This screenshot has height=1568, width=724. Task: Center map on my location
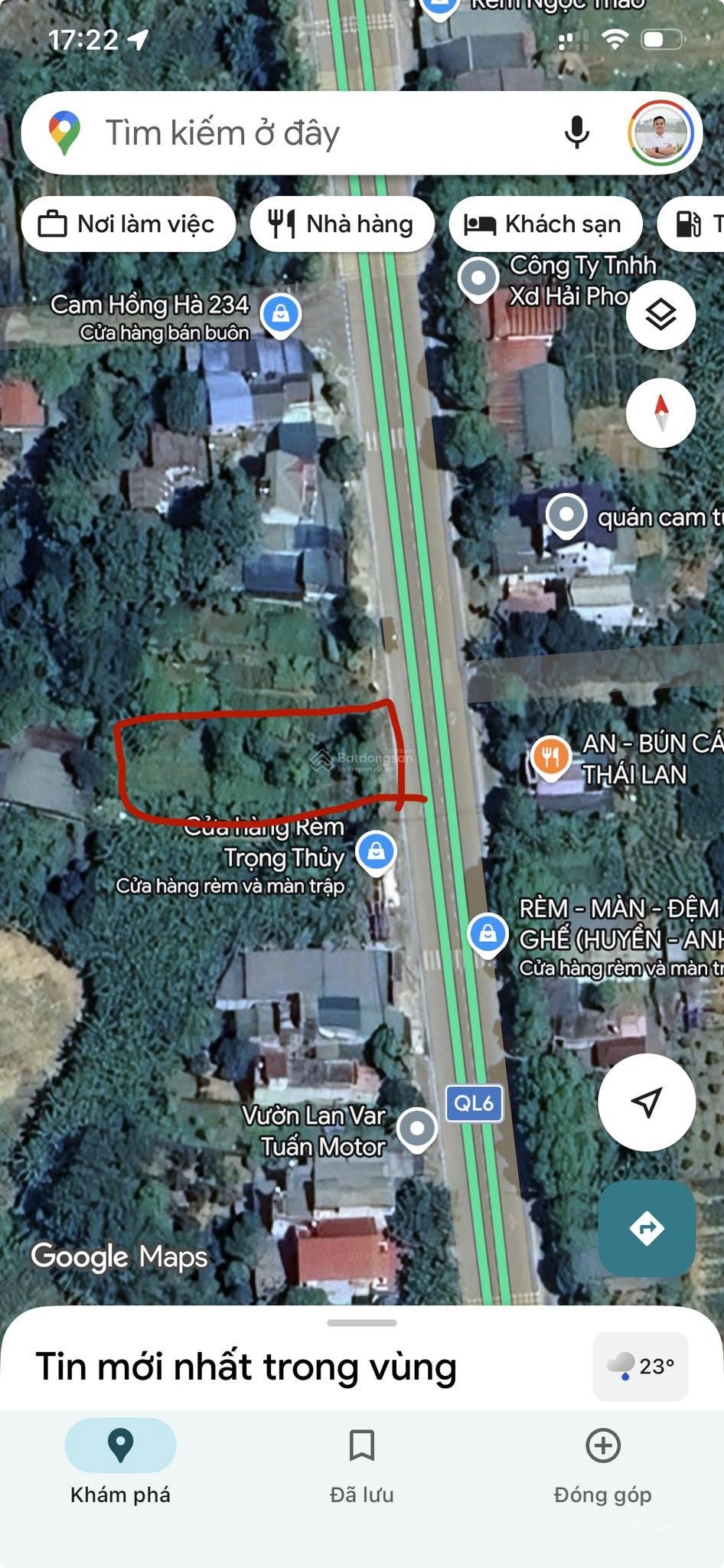pyautogui.click(x=646, y=1102)
